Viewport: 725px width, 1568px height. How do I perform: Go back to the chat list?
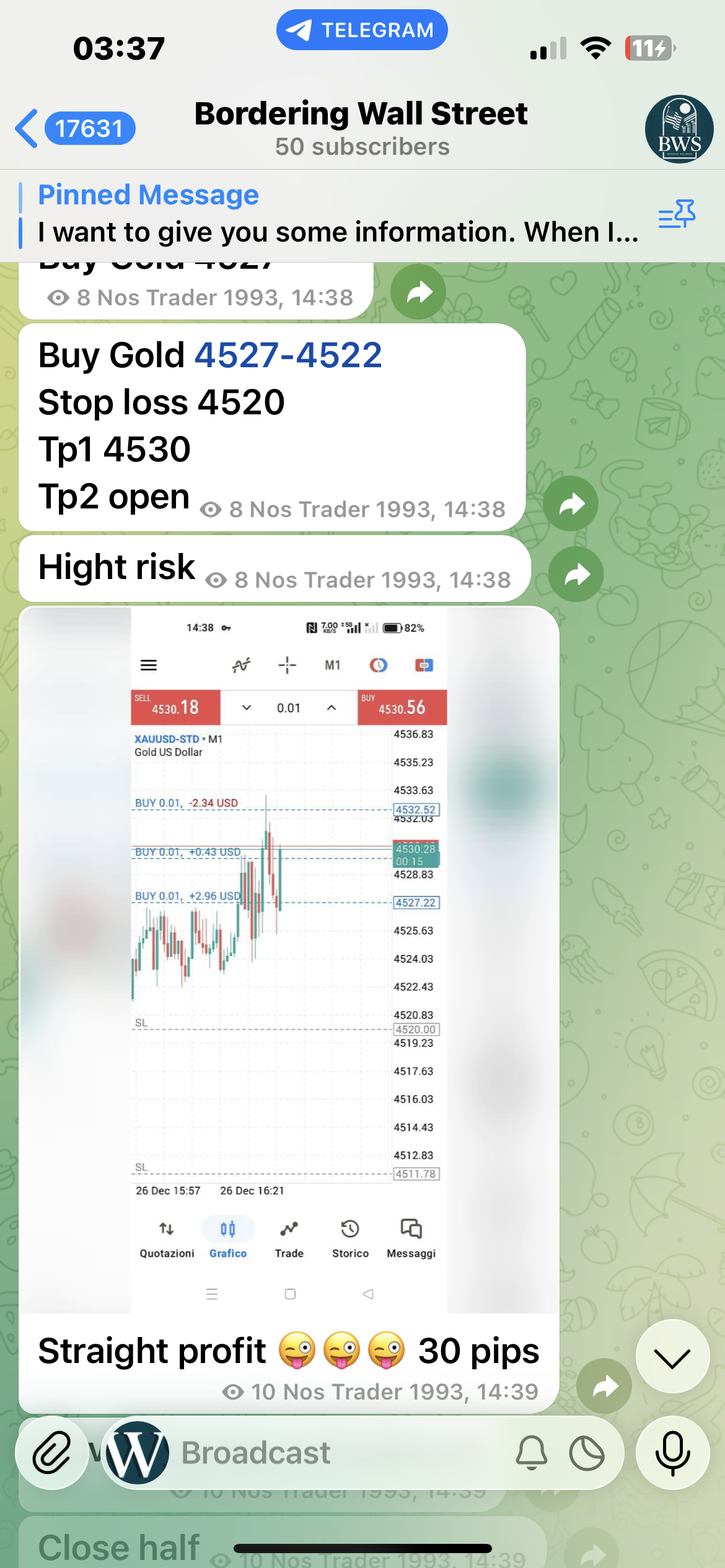tap(27, 129)
